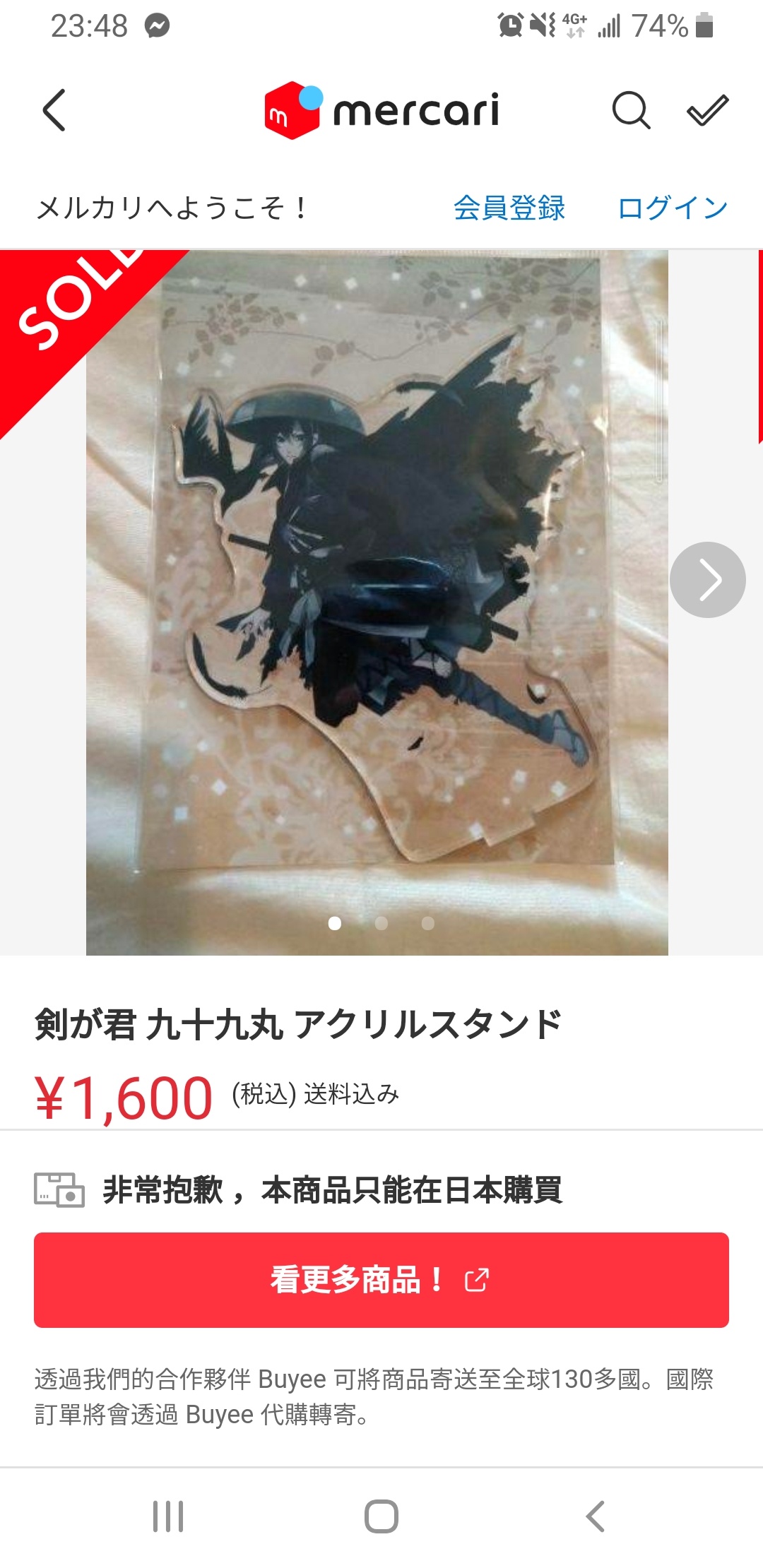Viewport: 763px width, 1568px height.
Task: Open the ログイン login link
Action: point(673,208)
